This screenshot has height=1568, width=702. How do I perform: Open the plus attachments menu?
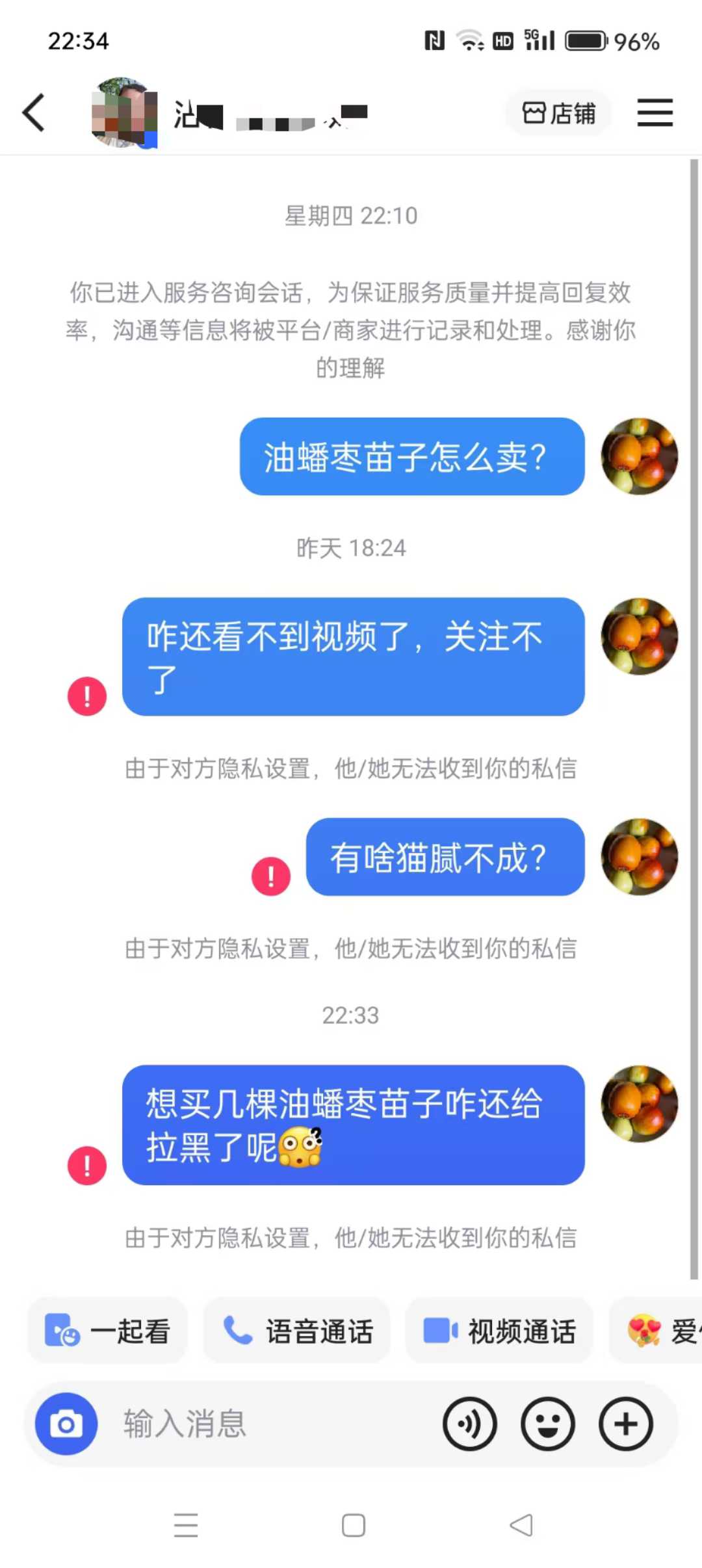point(626,1424)
